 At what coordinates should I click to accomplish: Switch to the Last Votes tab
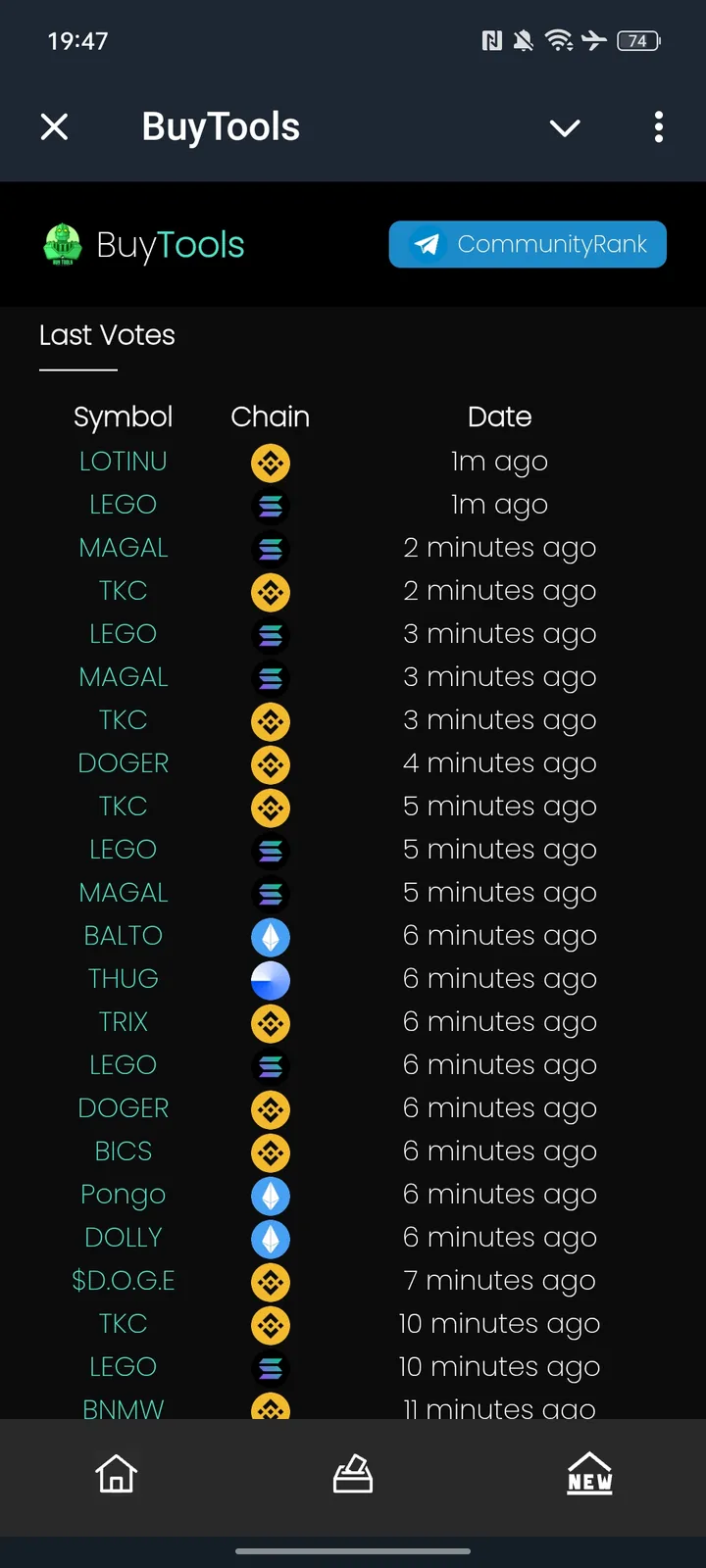[x=107, y=336]
